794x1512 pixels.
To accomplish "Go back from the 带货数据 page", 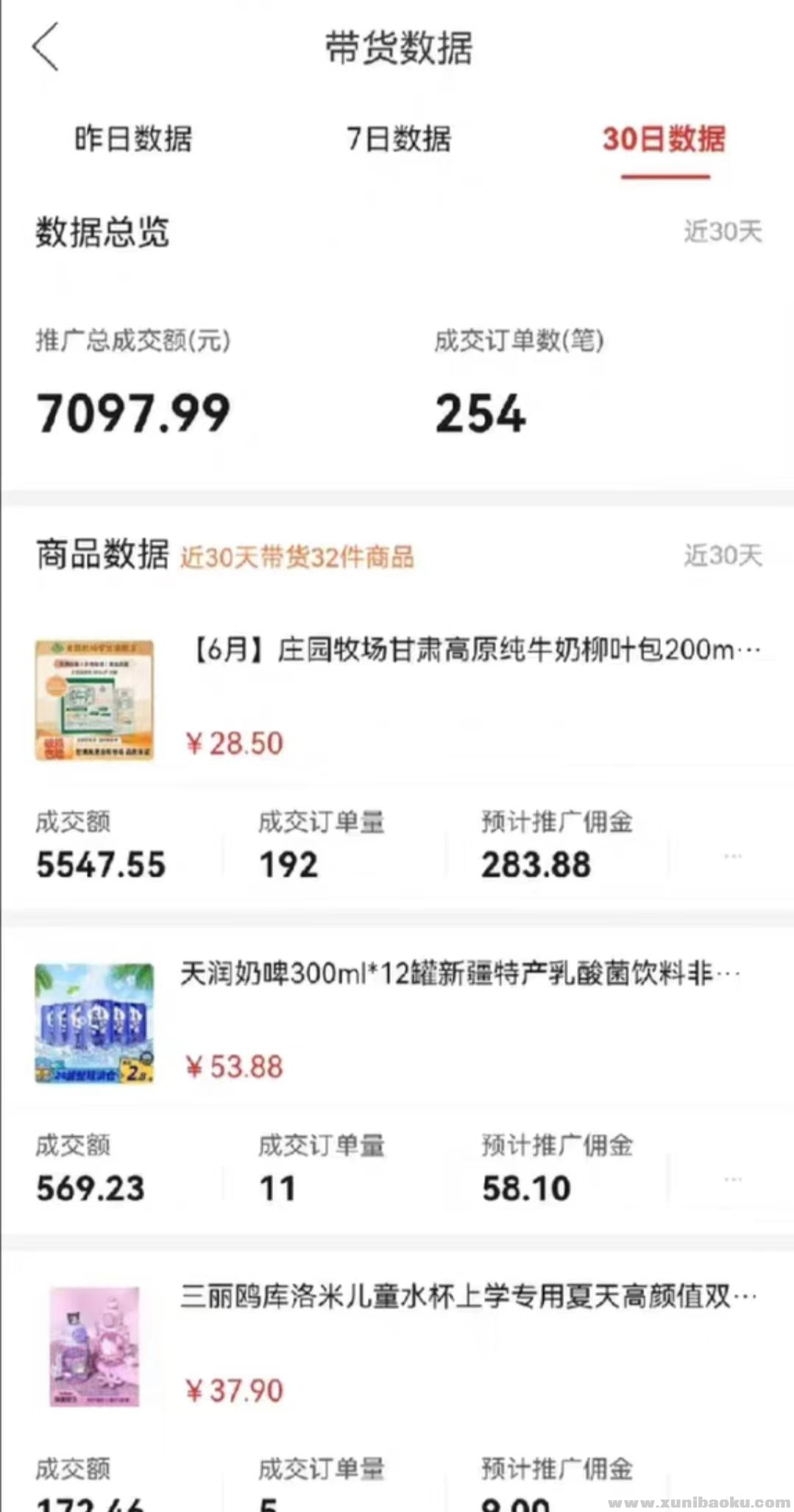I will pyautogui.click(x=46, y=47).
